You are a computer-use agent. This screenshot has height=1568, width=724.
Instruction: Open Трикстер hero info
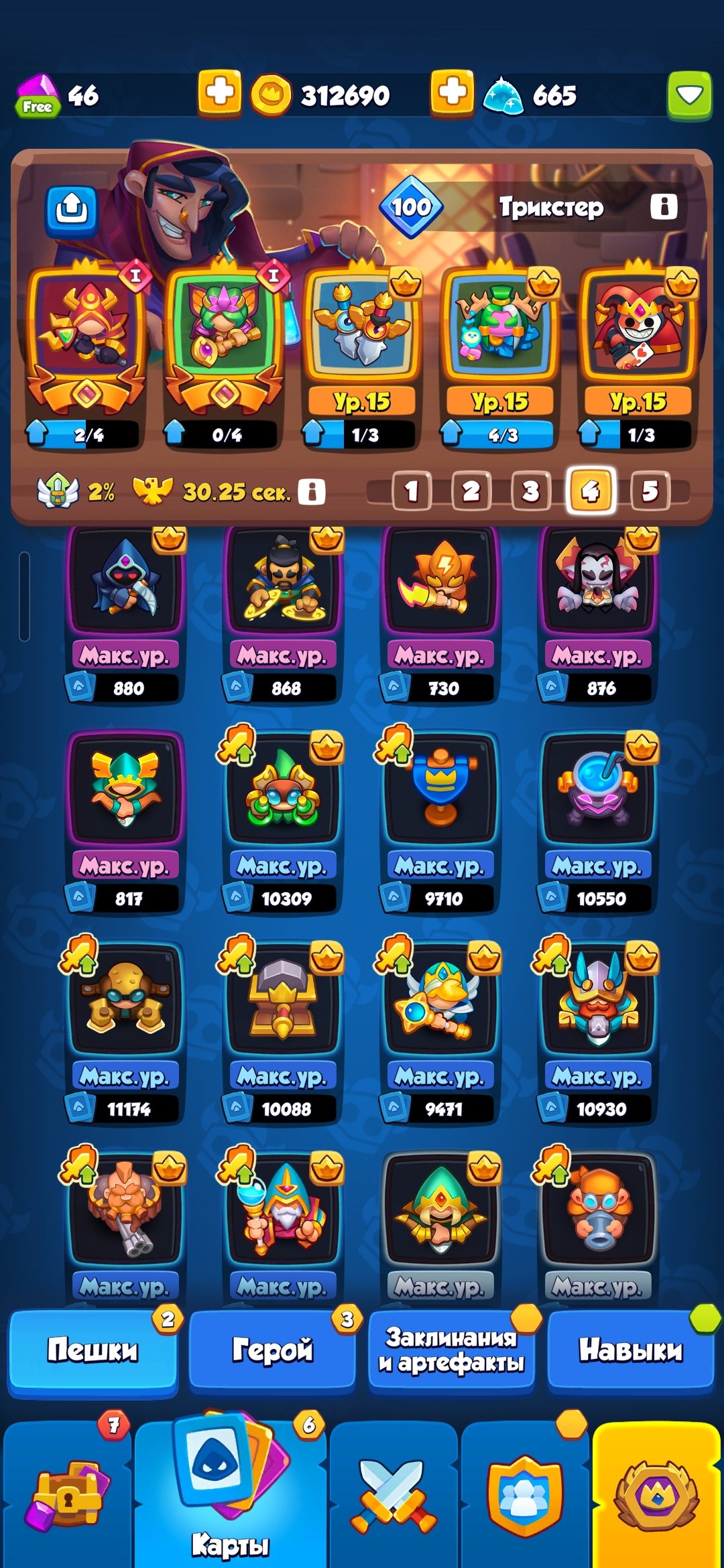click(x=664, y=206)
